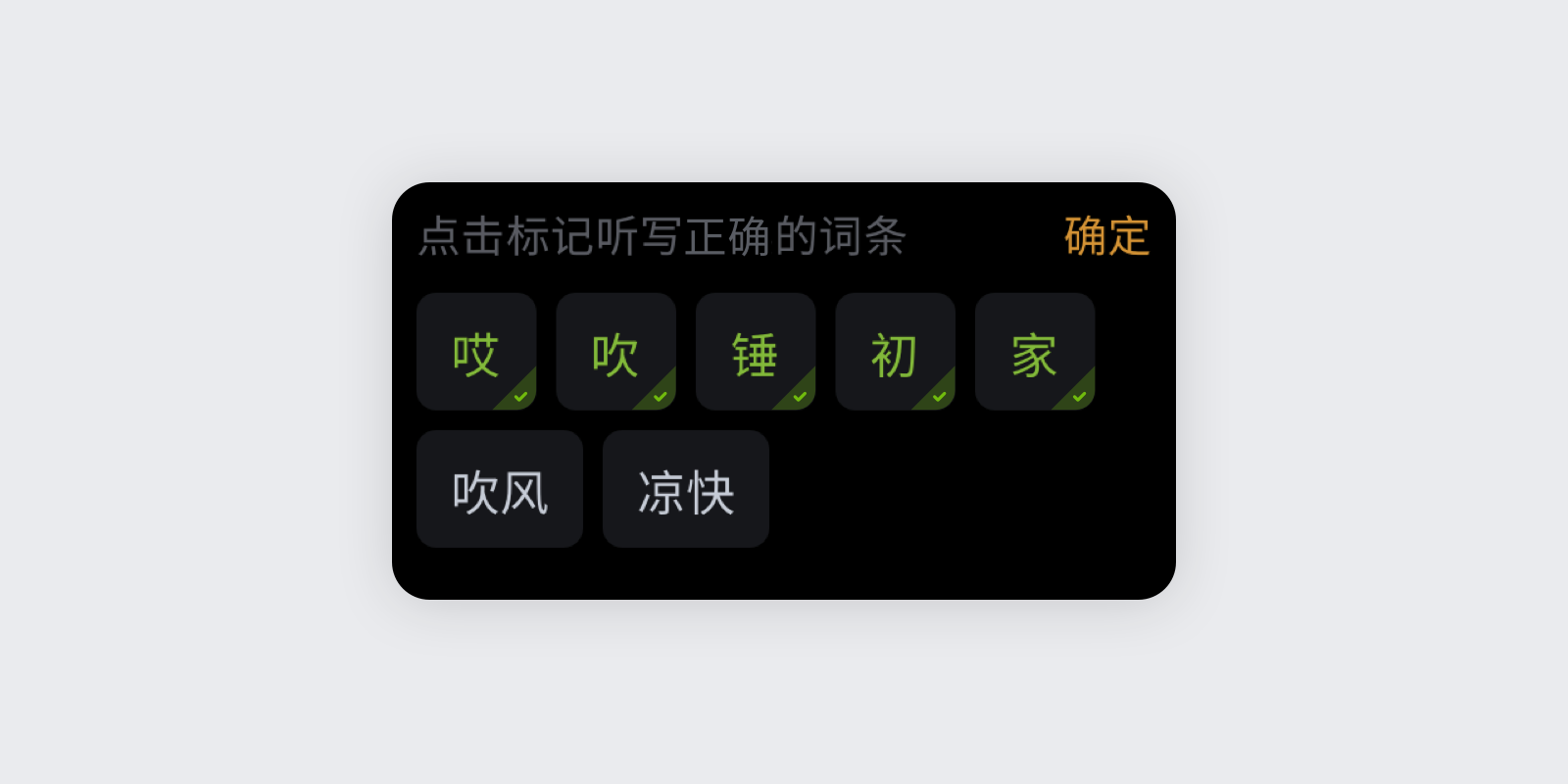Mark 吹风 as correctly dictated

500,489
